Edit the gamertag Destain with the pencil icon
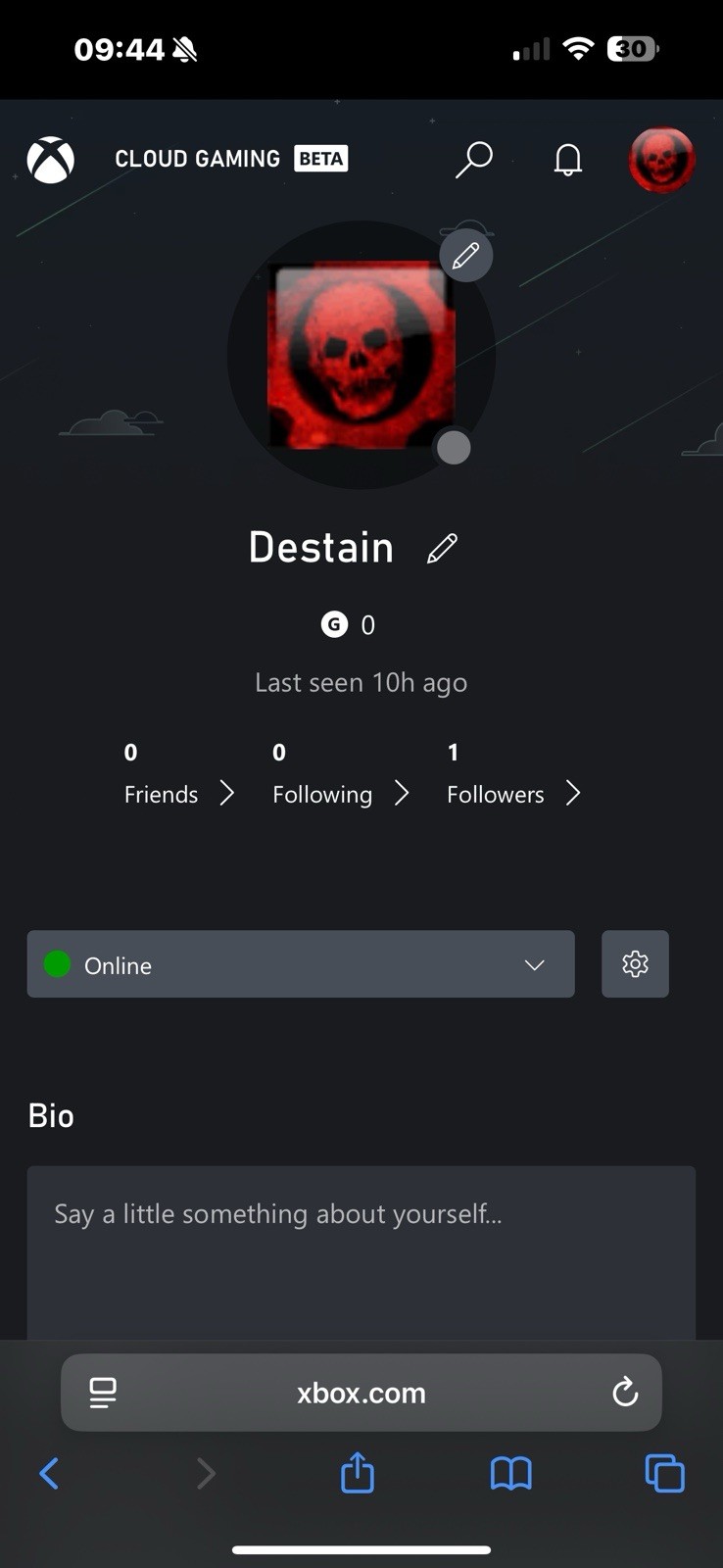 (442, 548)
